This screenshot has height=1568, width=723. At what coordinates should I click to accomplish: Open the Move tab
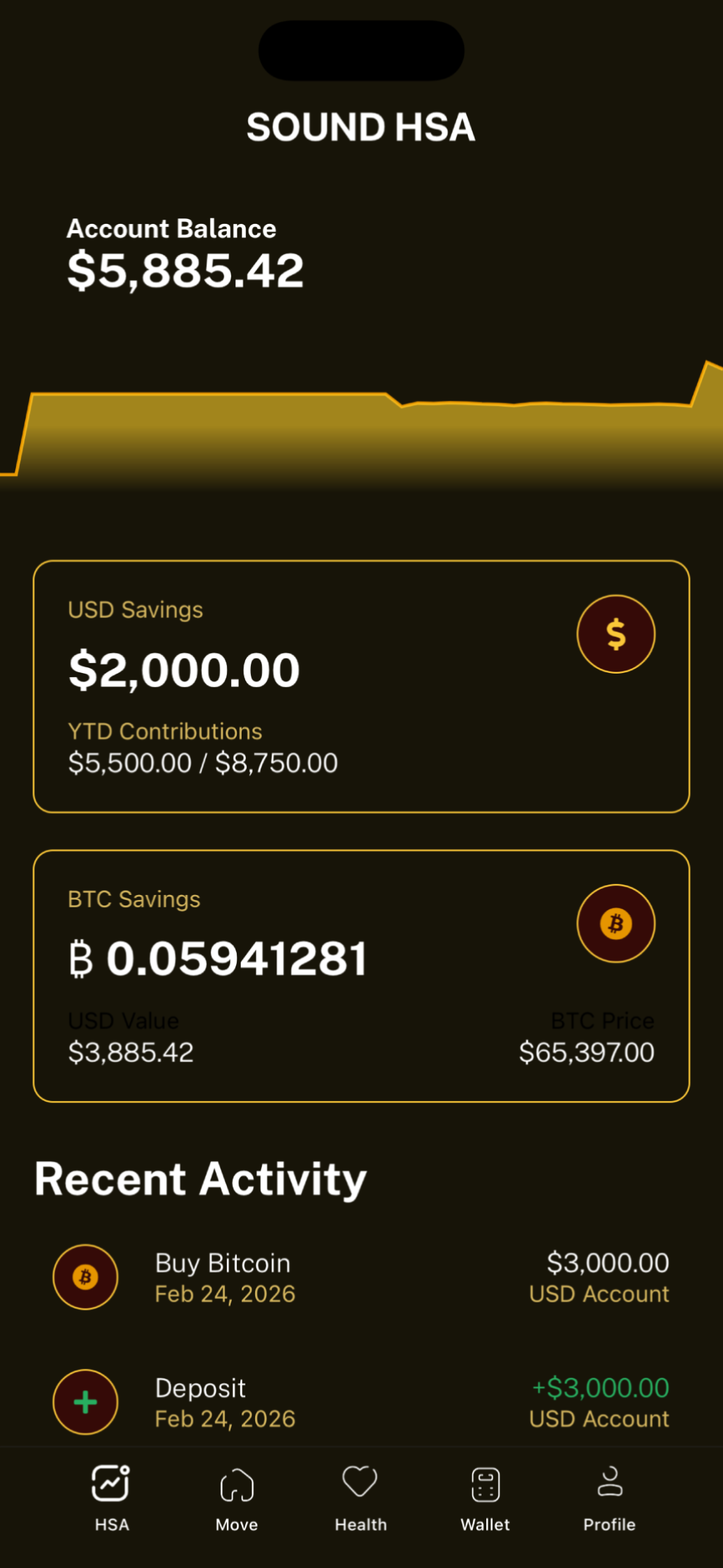(x=237, y=1497)
